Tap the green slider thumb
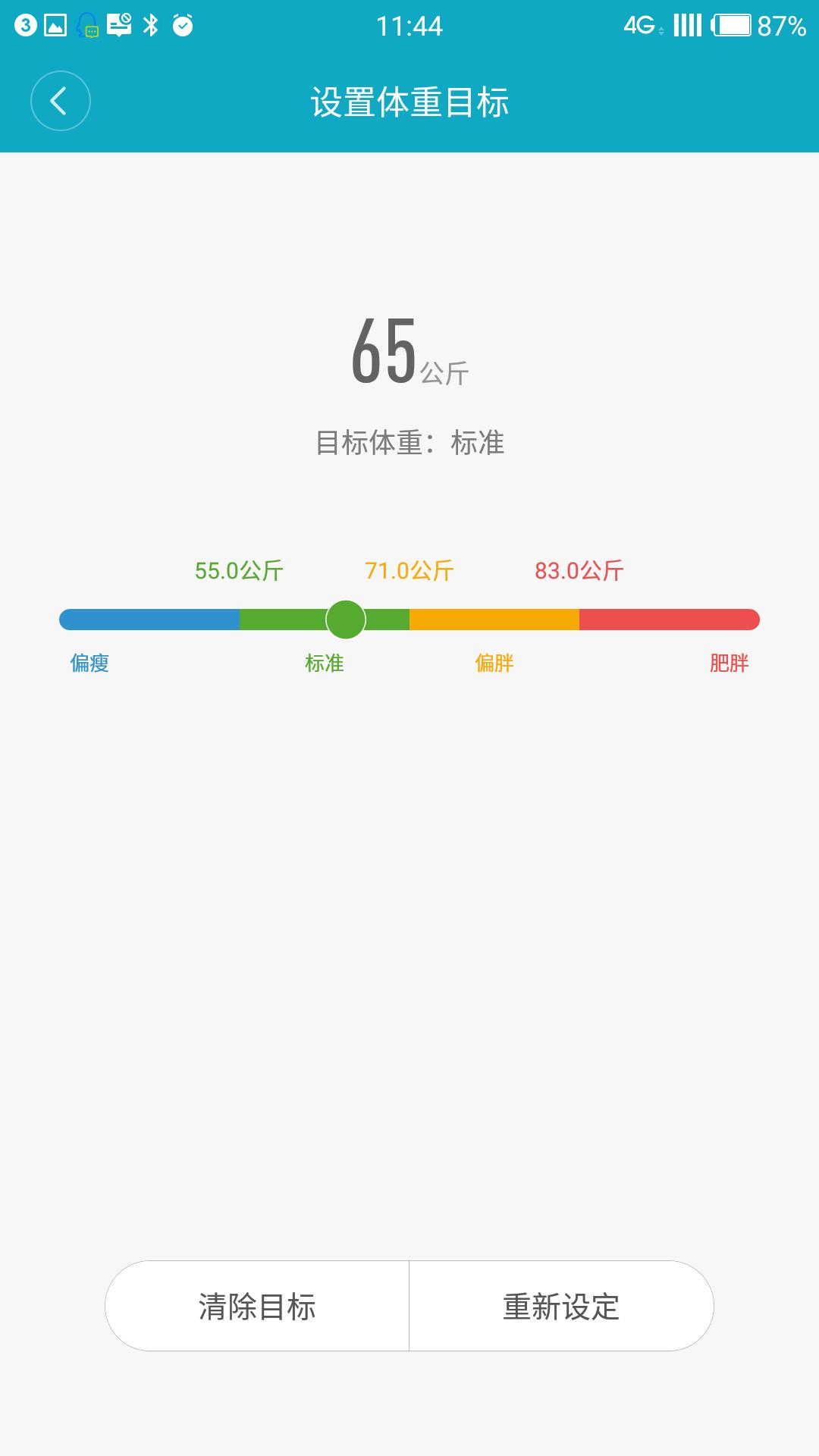This screenshot has height=1456, width=819. pyautogui.click(x=347, y=620)
